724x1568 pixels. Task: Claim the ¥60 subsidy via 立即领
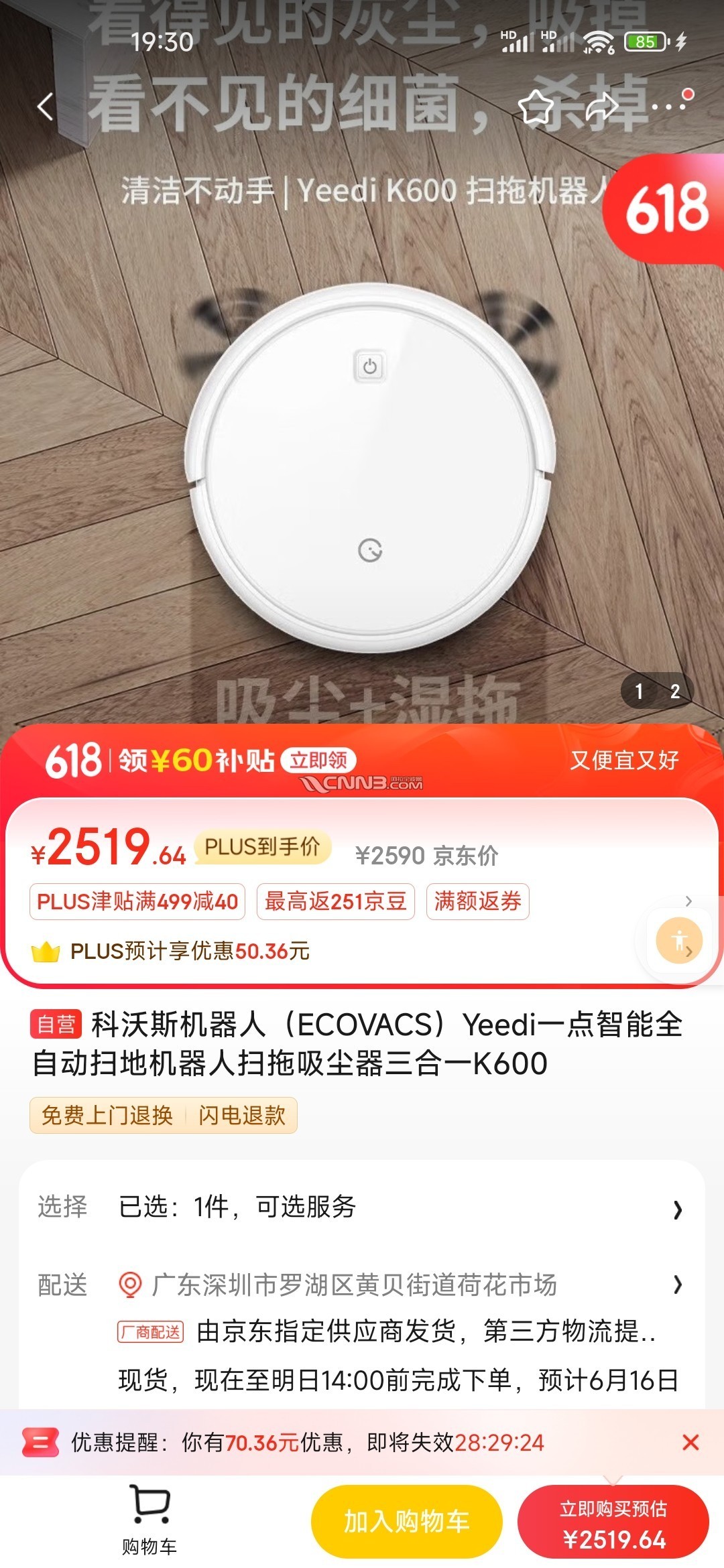(318, 760)
